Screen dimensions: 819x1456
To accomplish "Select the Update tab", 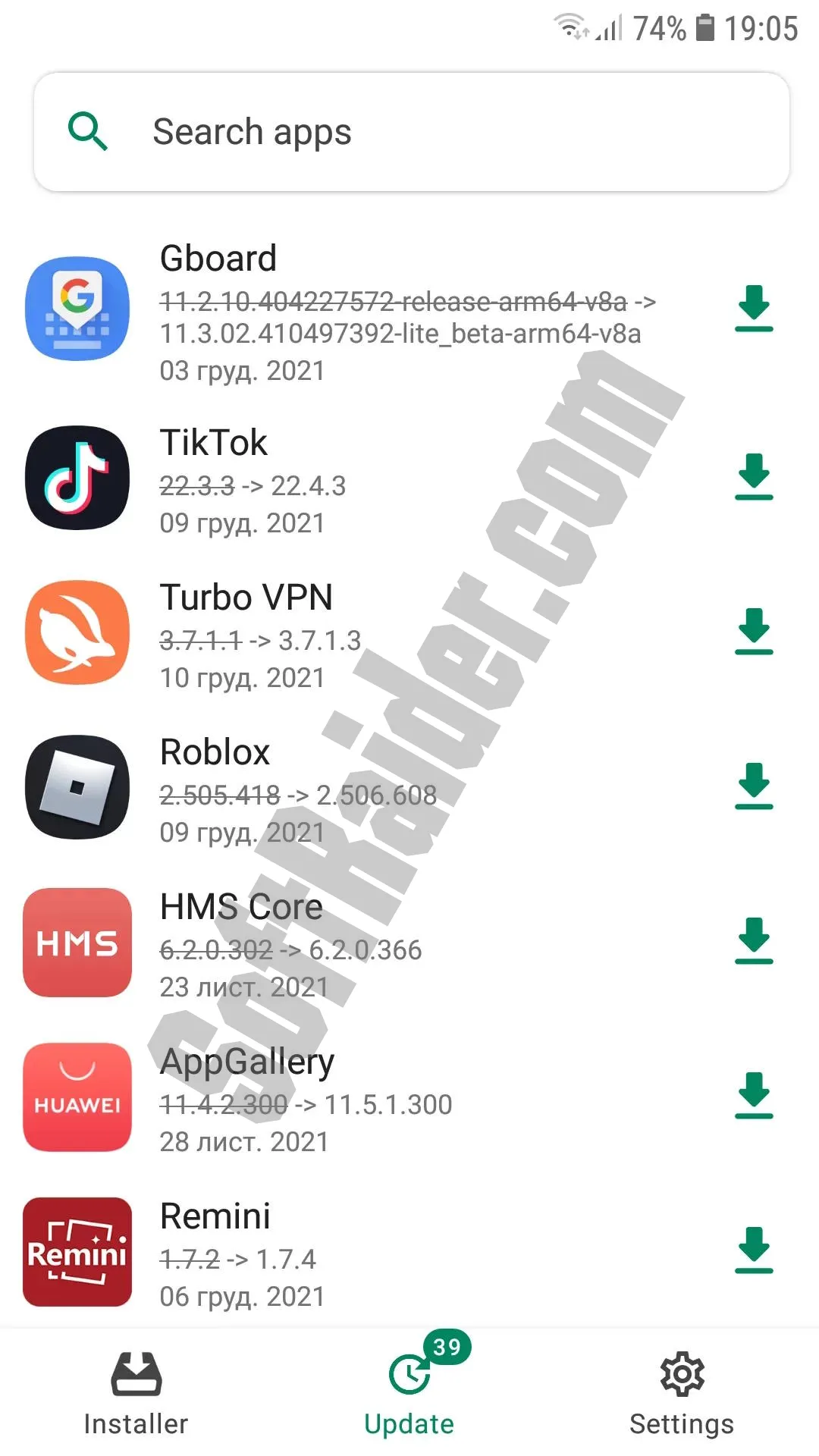I will (409, 1394).
